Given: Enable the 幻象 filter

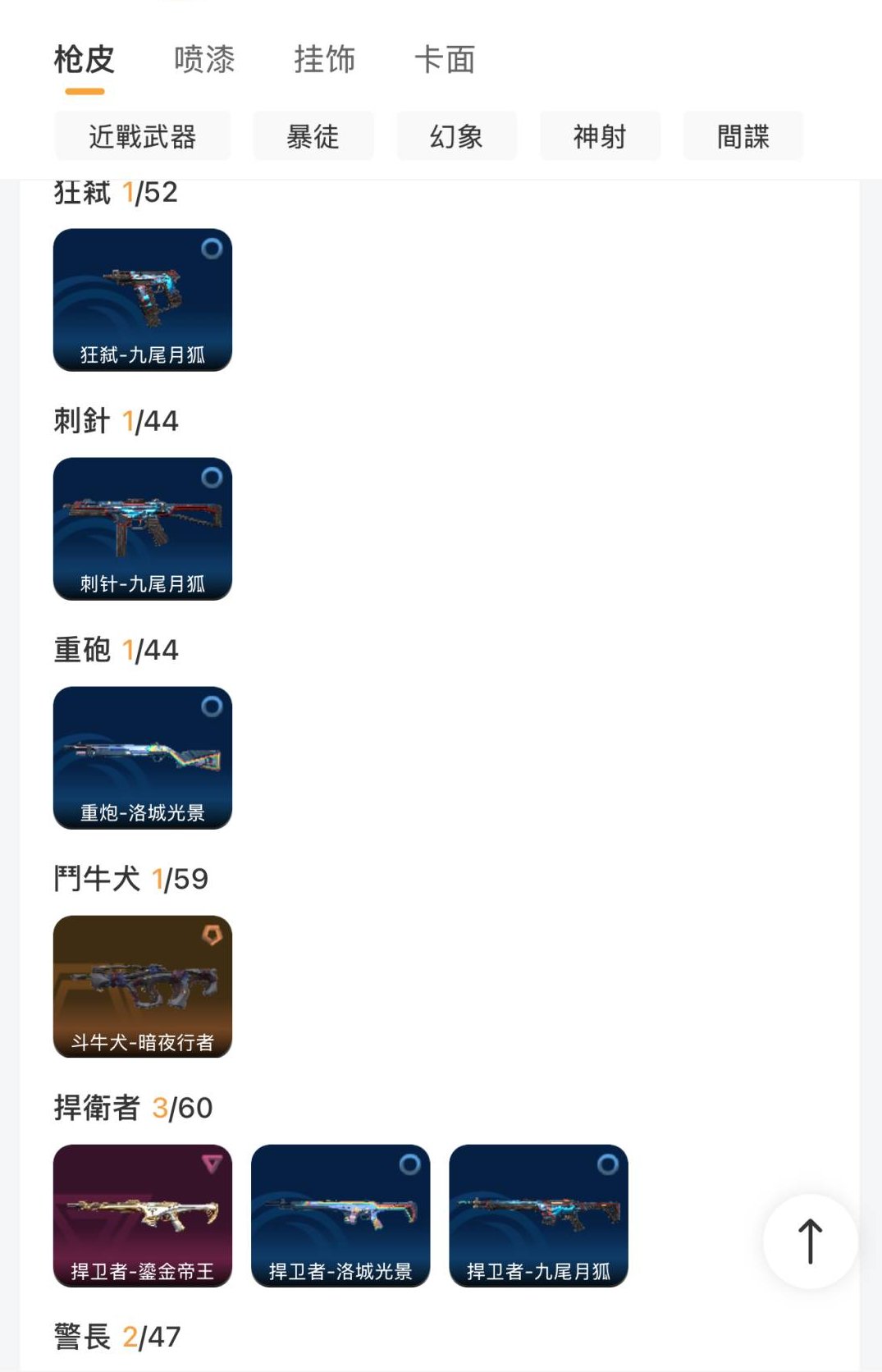Looking at the screenshot, I should point(456,136).
